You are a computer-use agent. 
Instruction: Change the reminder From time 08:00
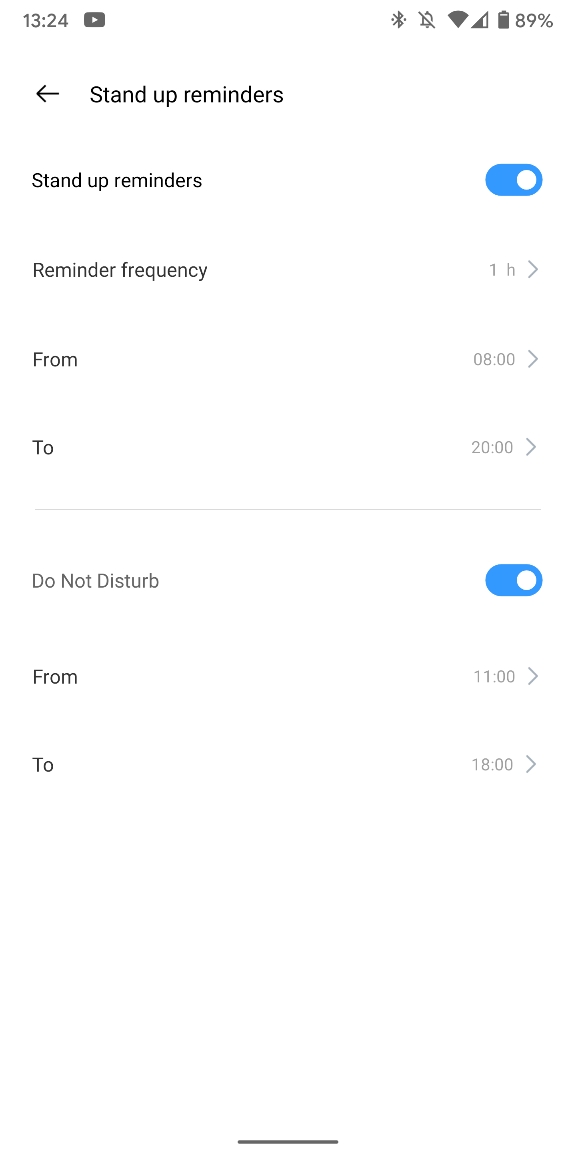point(288,359)
